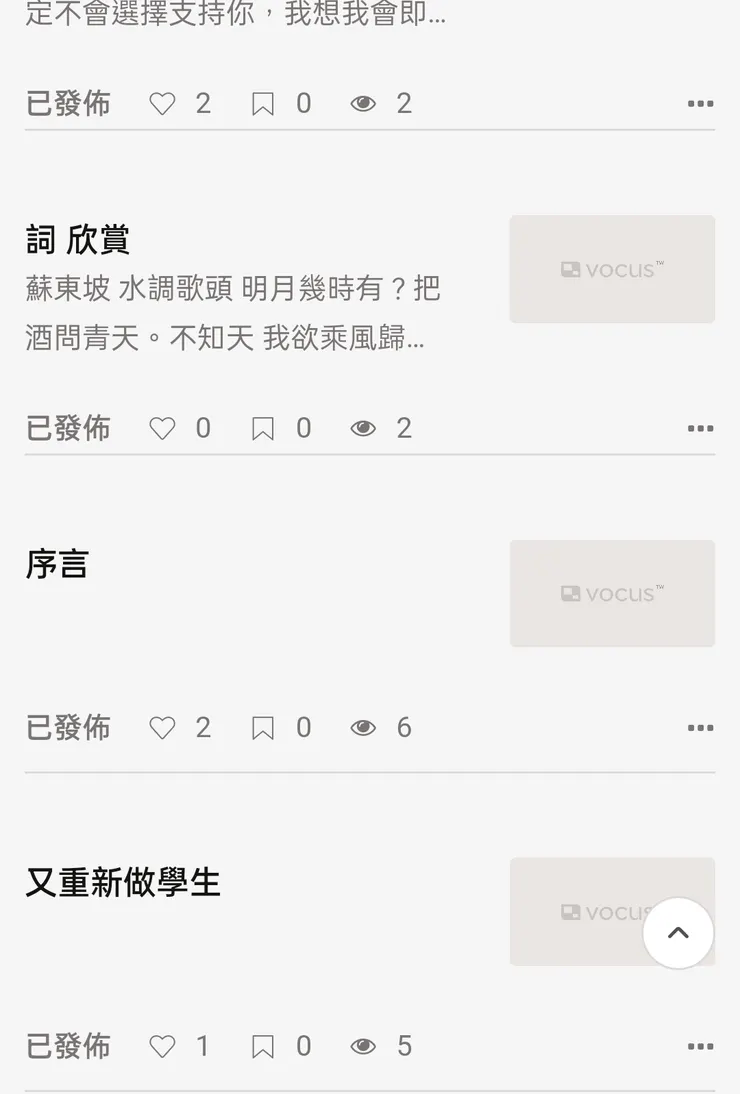The image size is (740, 1094).
Task: Click the 已發佈 label under 序言
Action: pyautogui.click(x=68, y=728)
